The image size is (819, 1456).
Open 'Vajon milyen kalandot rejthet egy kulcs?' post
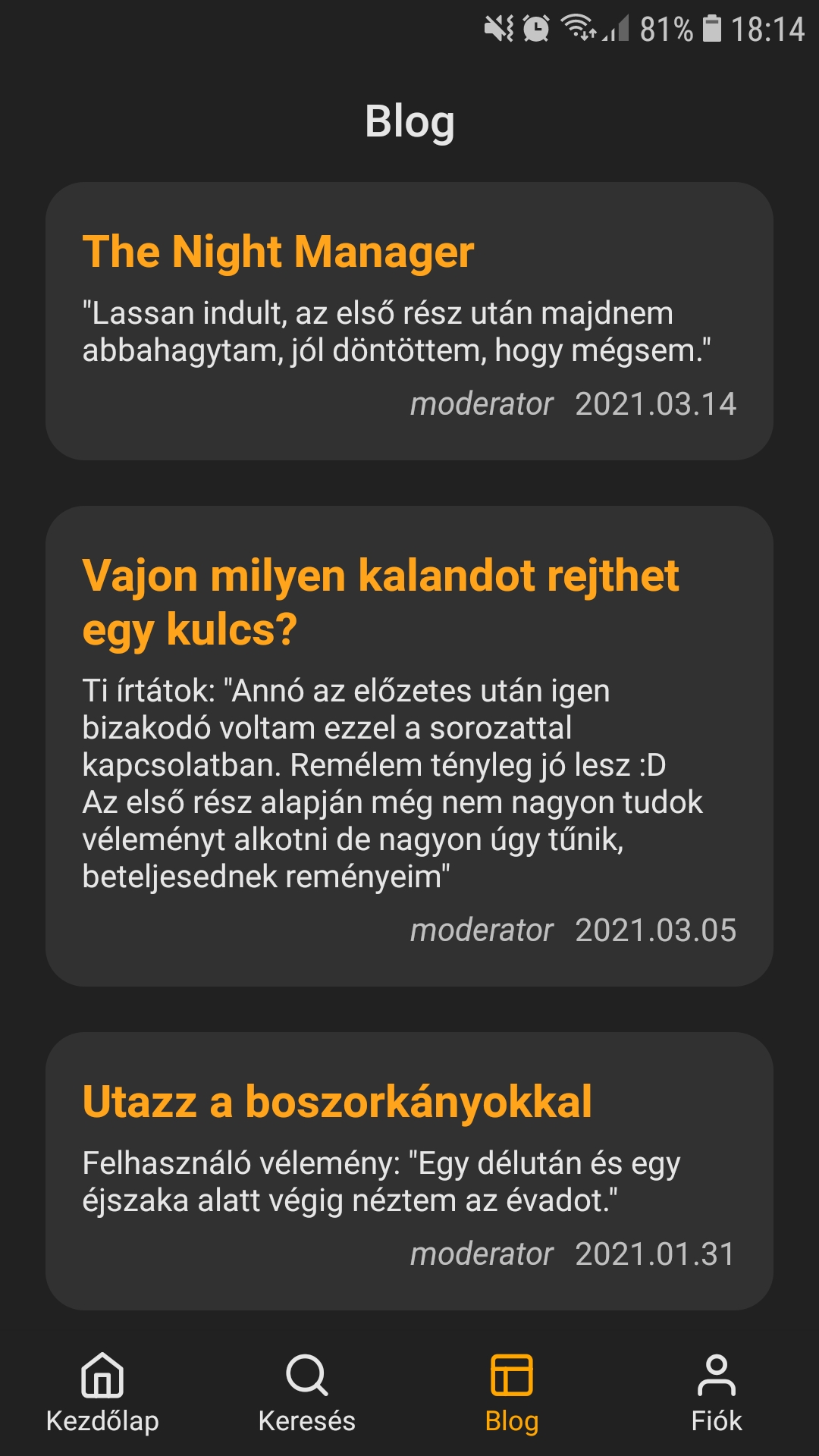(409, 745)
